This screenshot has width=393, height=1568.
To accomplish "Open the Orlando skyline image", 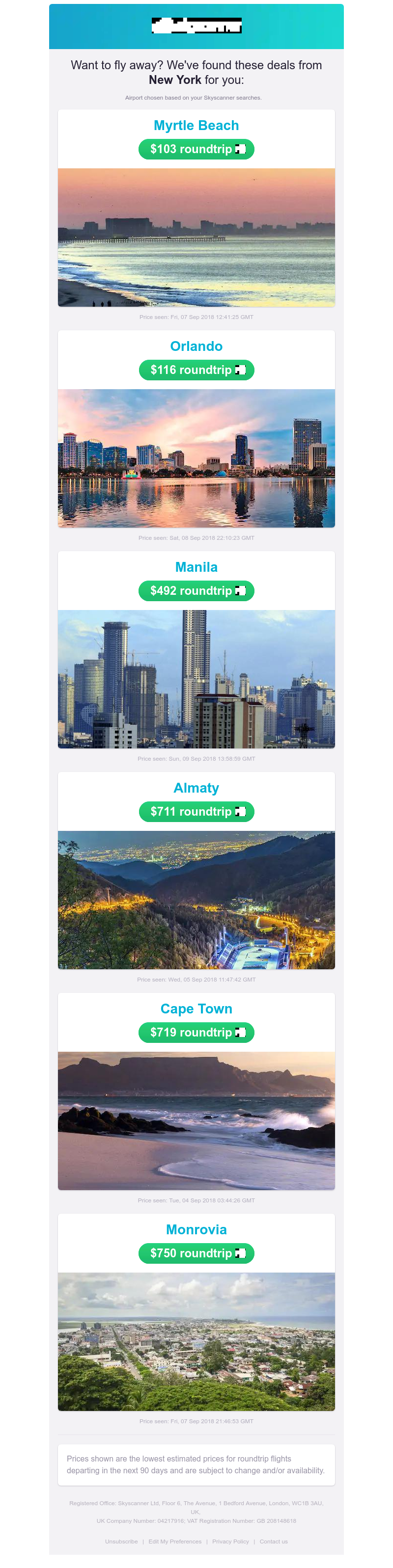I will point(196,458).
